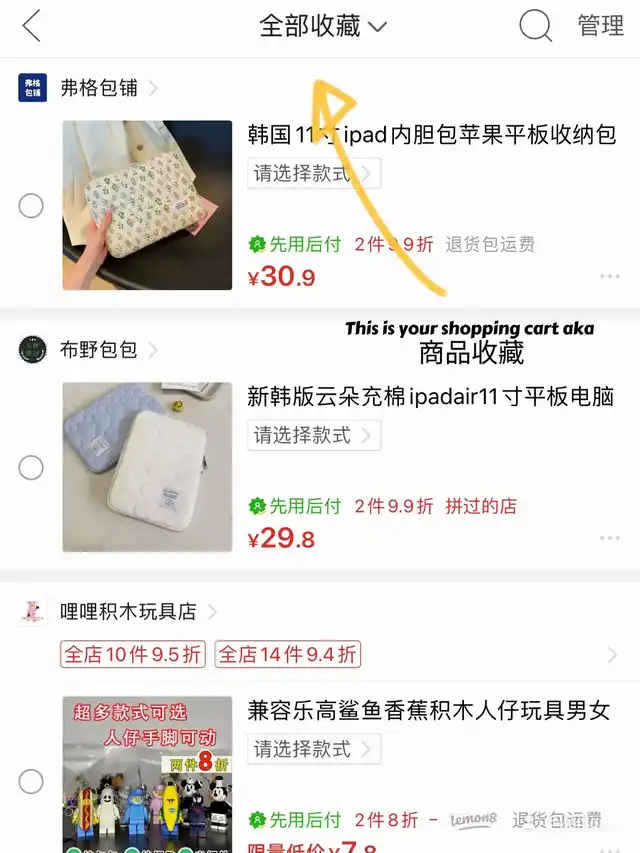Choose a style for the 鲨鱼香蕉积木人仔
This screenshot has width=640, height=853.
point(313,749)
